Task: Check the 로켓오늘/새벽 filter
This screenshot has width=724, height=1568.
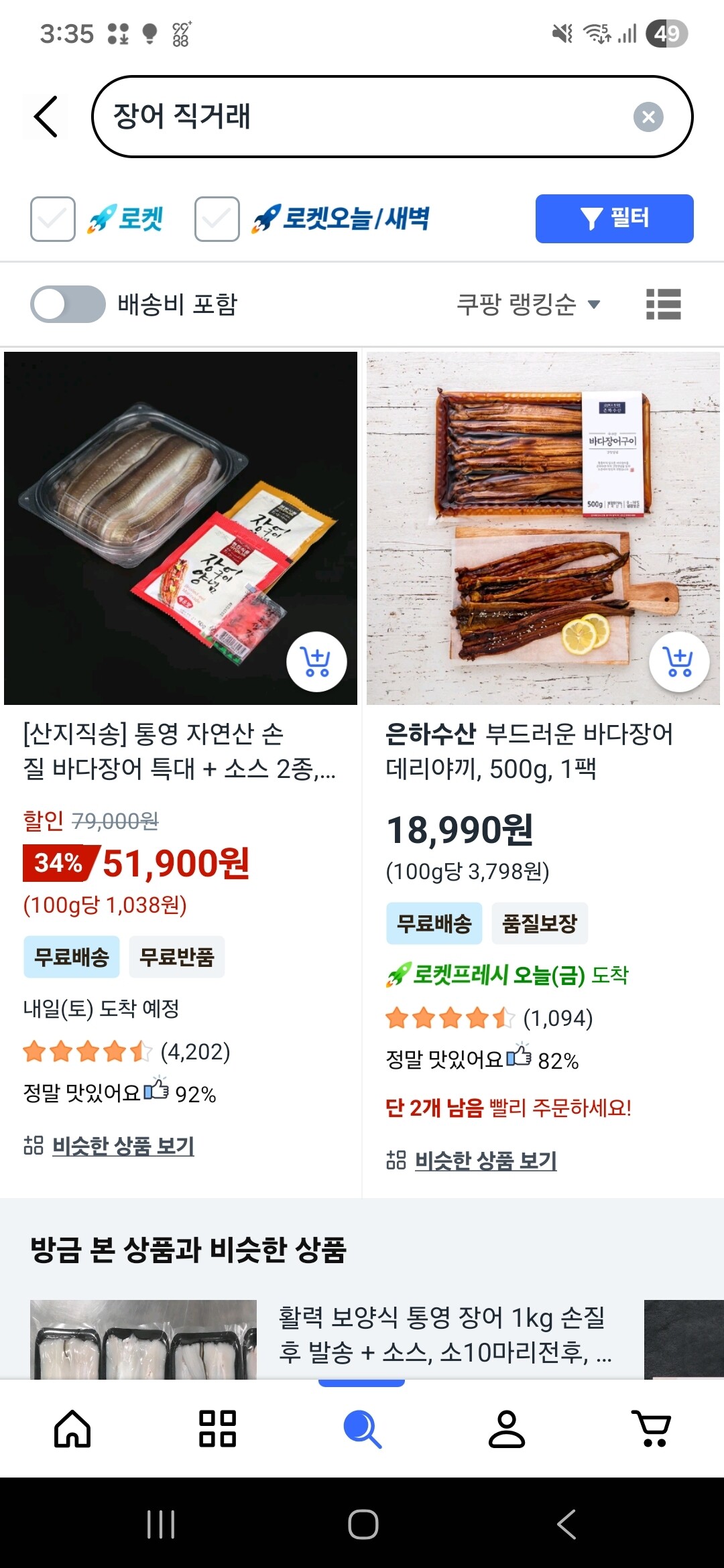Action: [217, 219]
